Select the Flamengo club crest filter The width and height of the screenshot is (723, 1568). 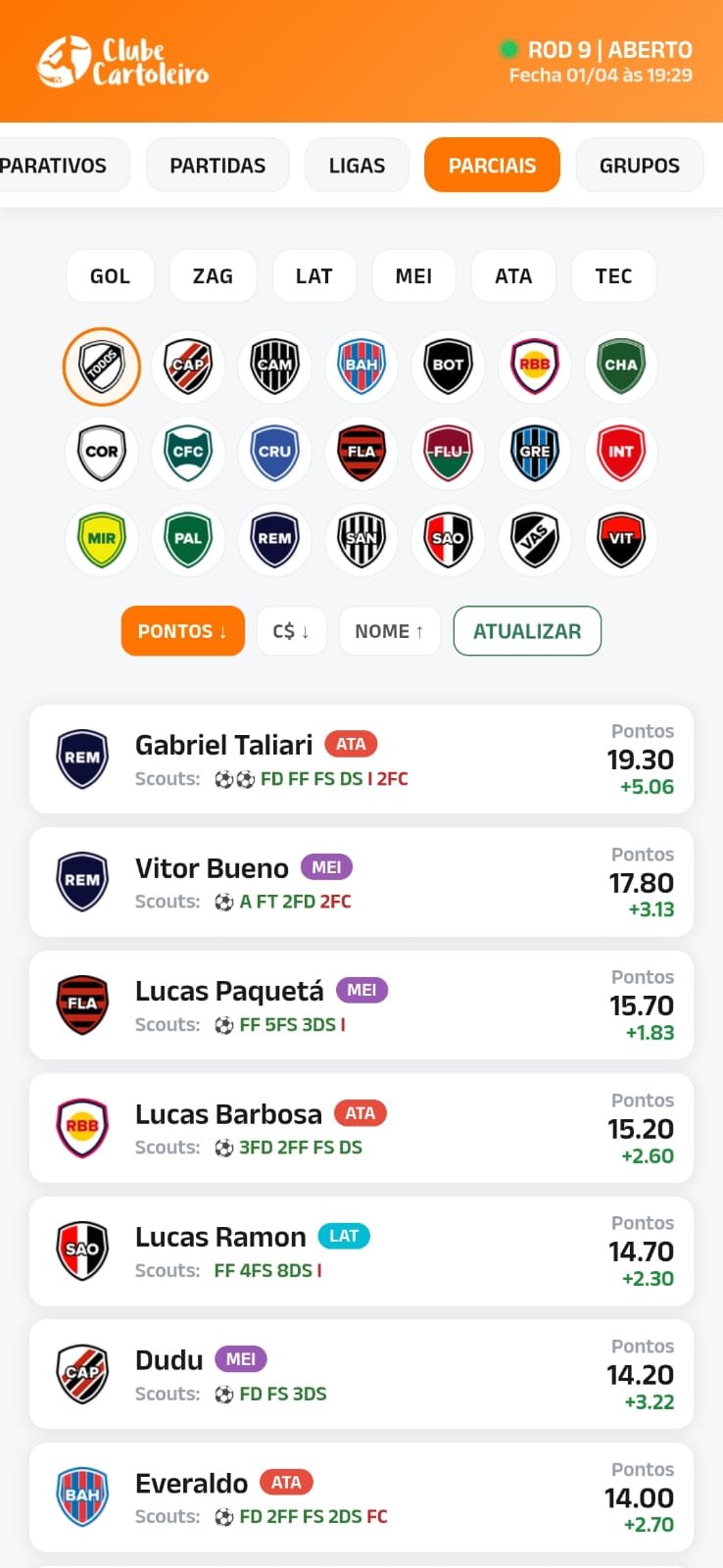pos(361,453)
